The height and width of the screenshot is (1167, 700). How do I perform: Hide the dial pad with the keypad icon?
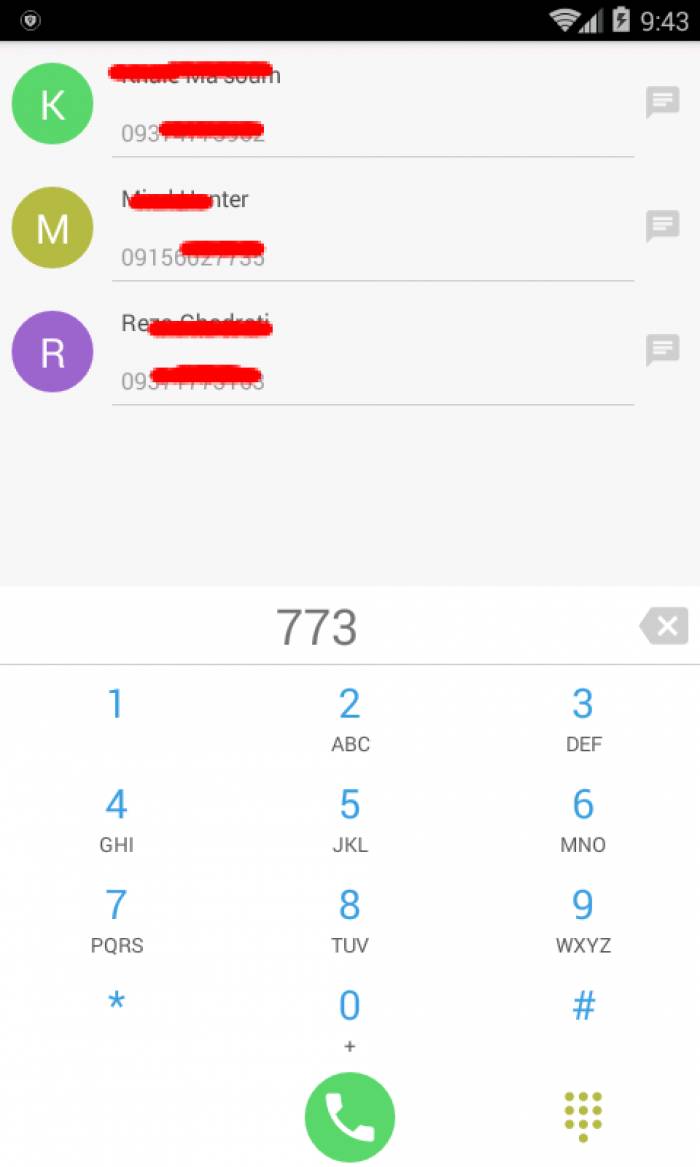point(583,1116)
